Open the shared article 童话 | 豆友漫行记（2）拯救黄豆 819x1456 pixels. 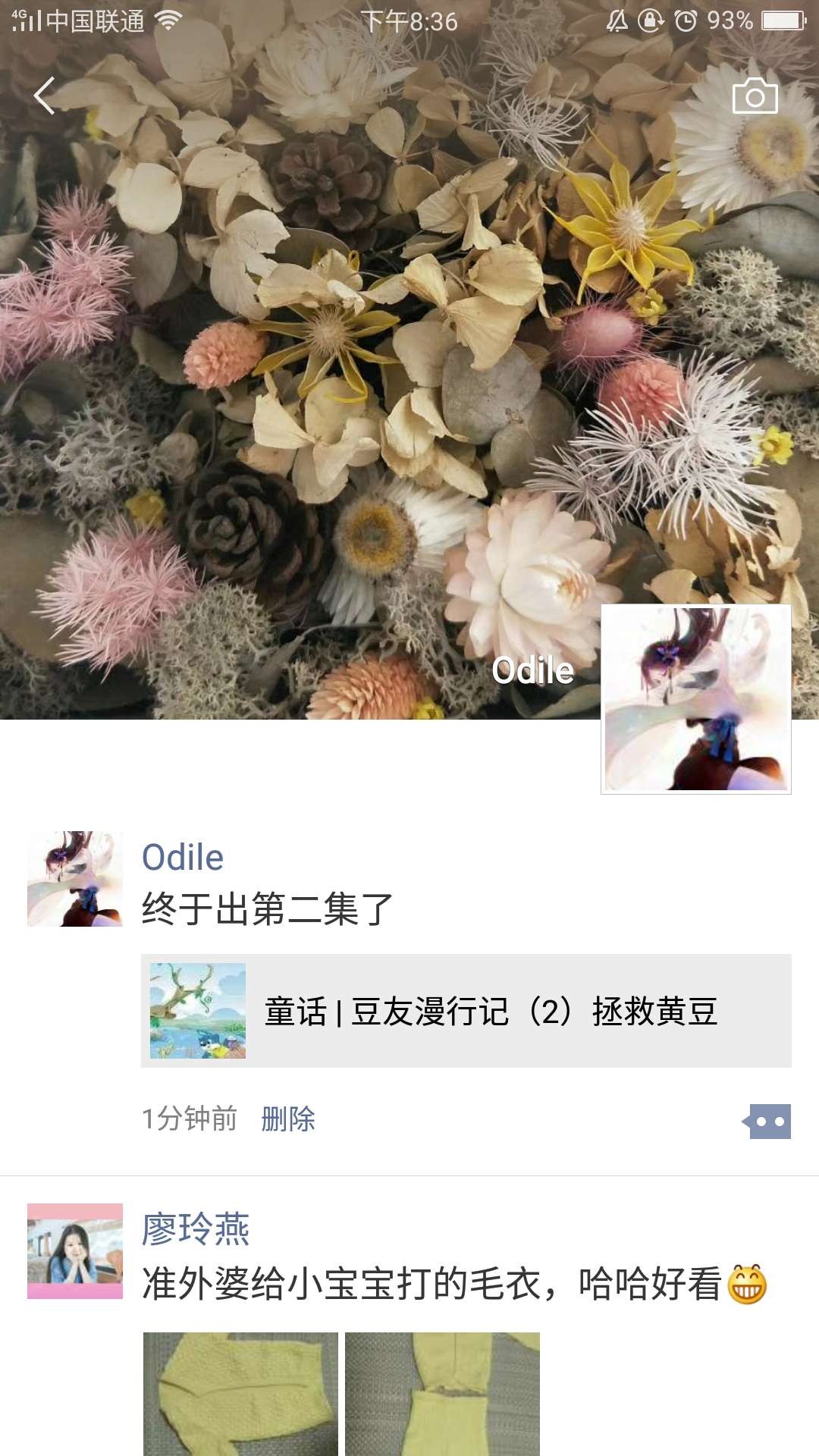[466, 1011]
